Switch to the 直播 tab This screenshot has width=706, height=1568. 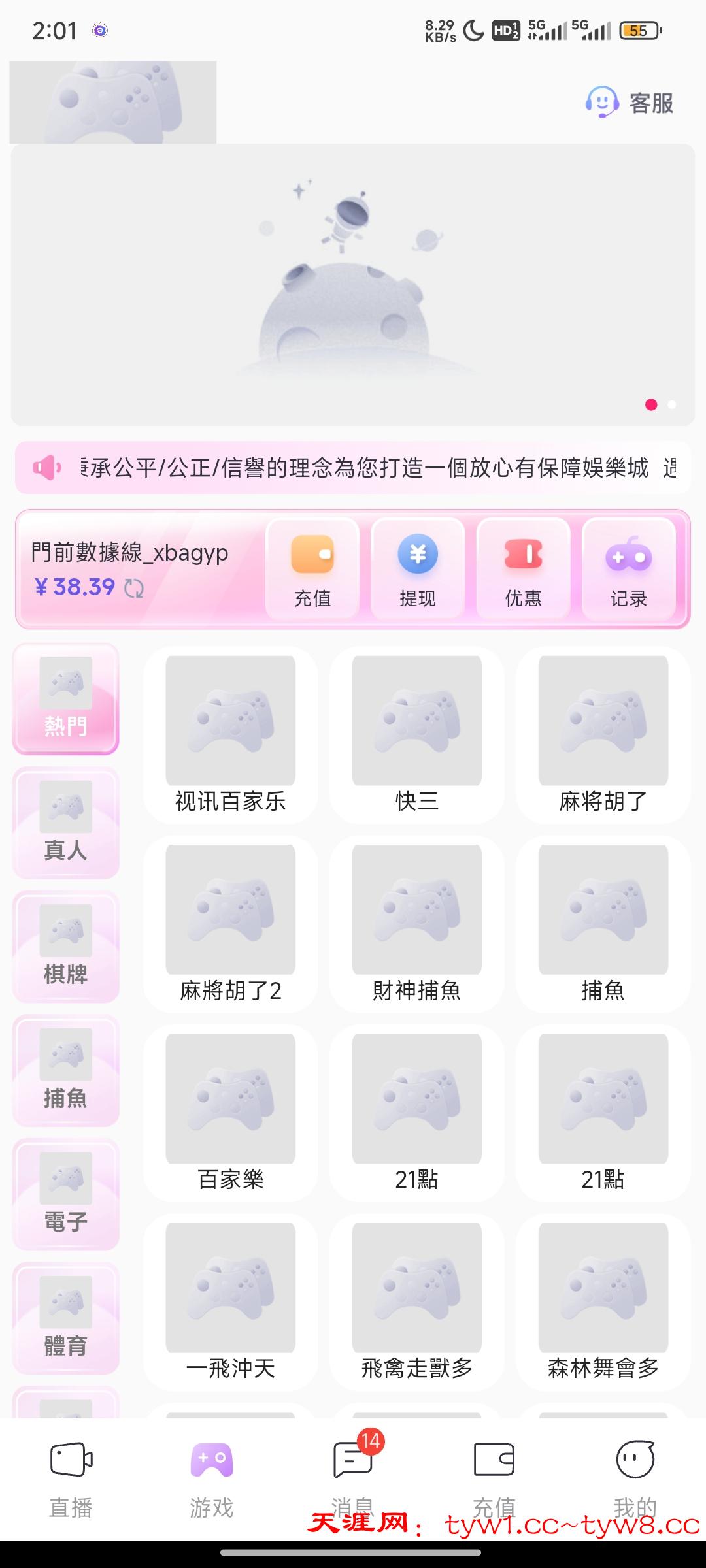point(71,1478)
